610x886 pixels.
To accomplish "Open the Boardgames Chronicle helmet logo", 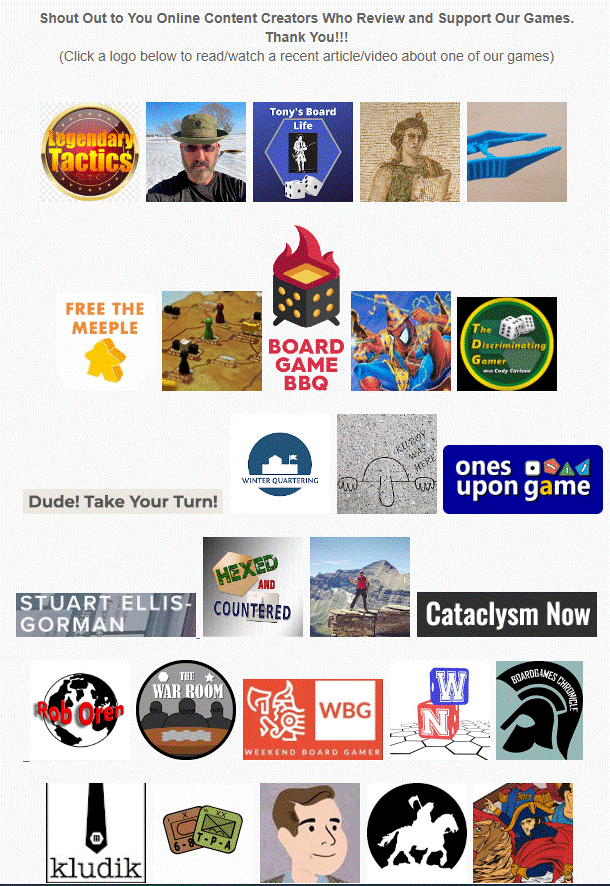I will pyautogui.click(x=539, y=710).
